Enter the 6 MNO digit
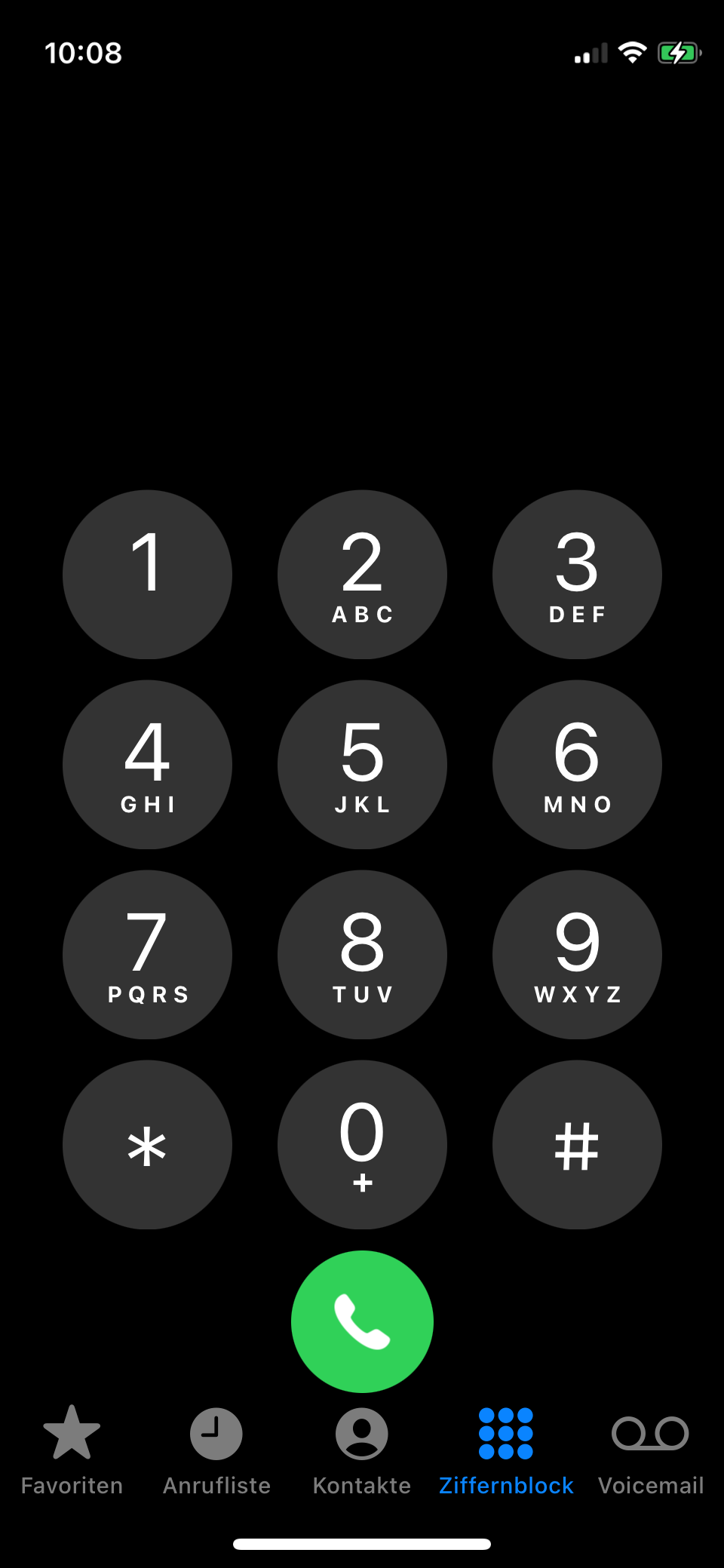 pyautogui.click(x=577, y=765)
